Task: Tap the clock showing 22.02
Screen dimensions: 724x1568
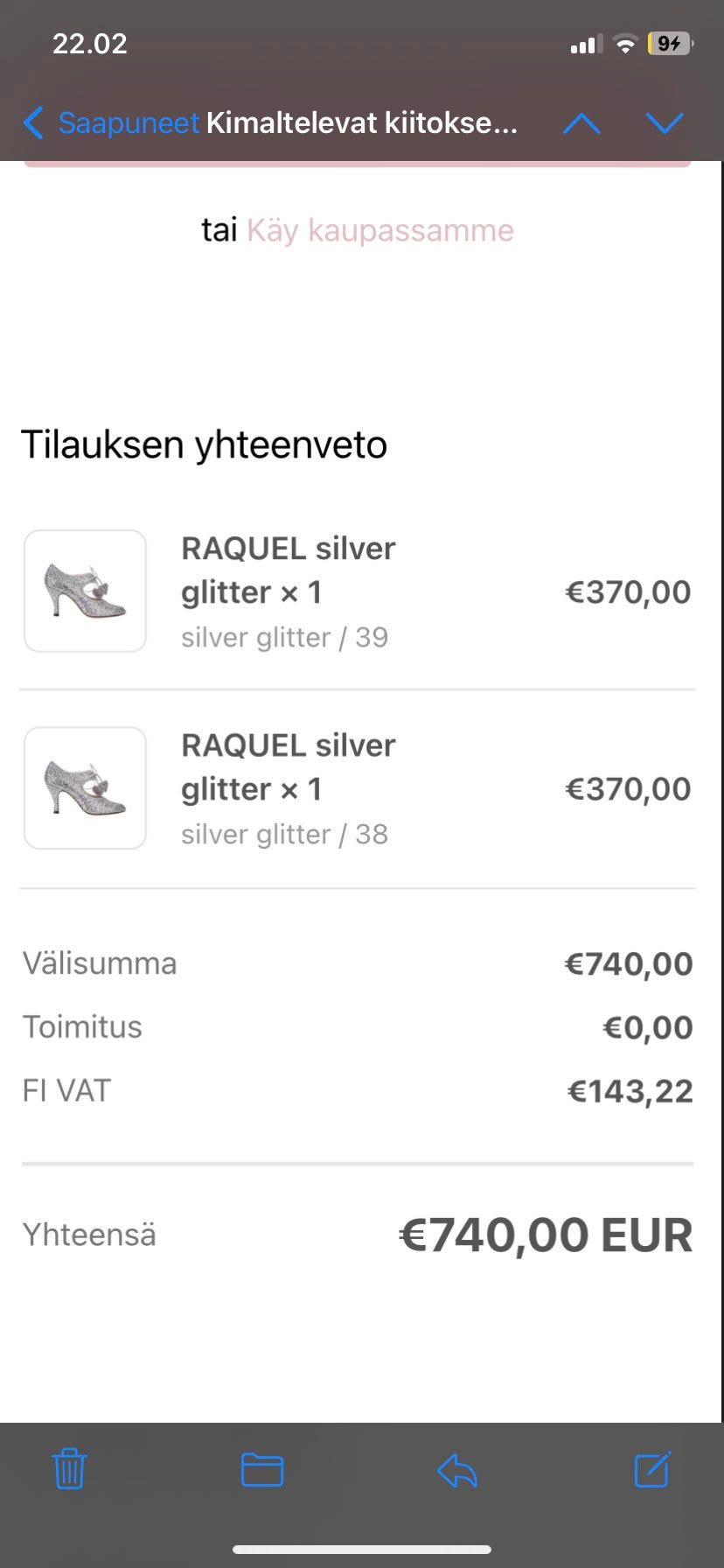Action: point(88,43)
